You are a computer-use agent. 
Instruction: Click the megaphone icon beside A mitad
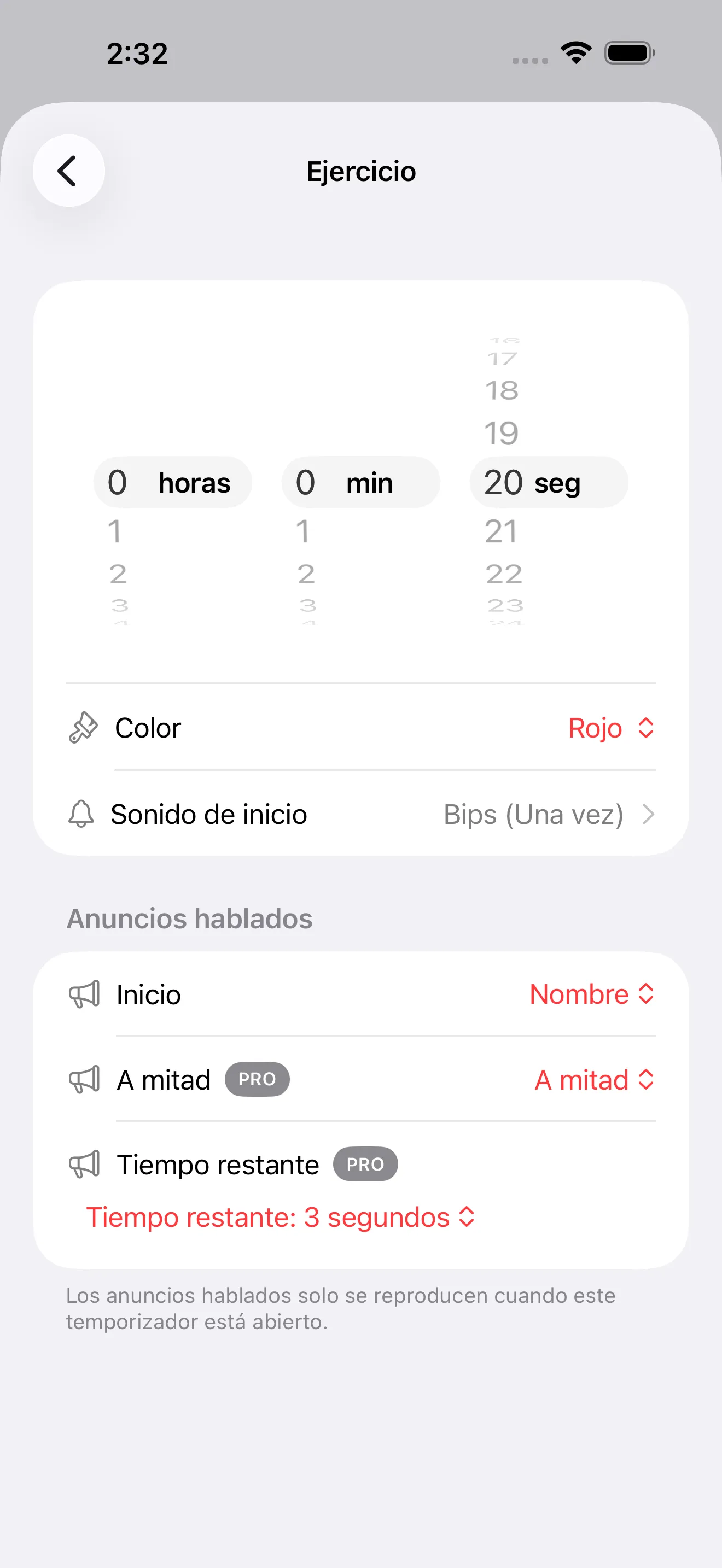85,1079
